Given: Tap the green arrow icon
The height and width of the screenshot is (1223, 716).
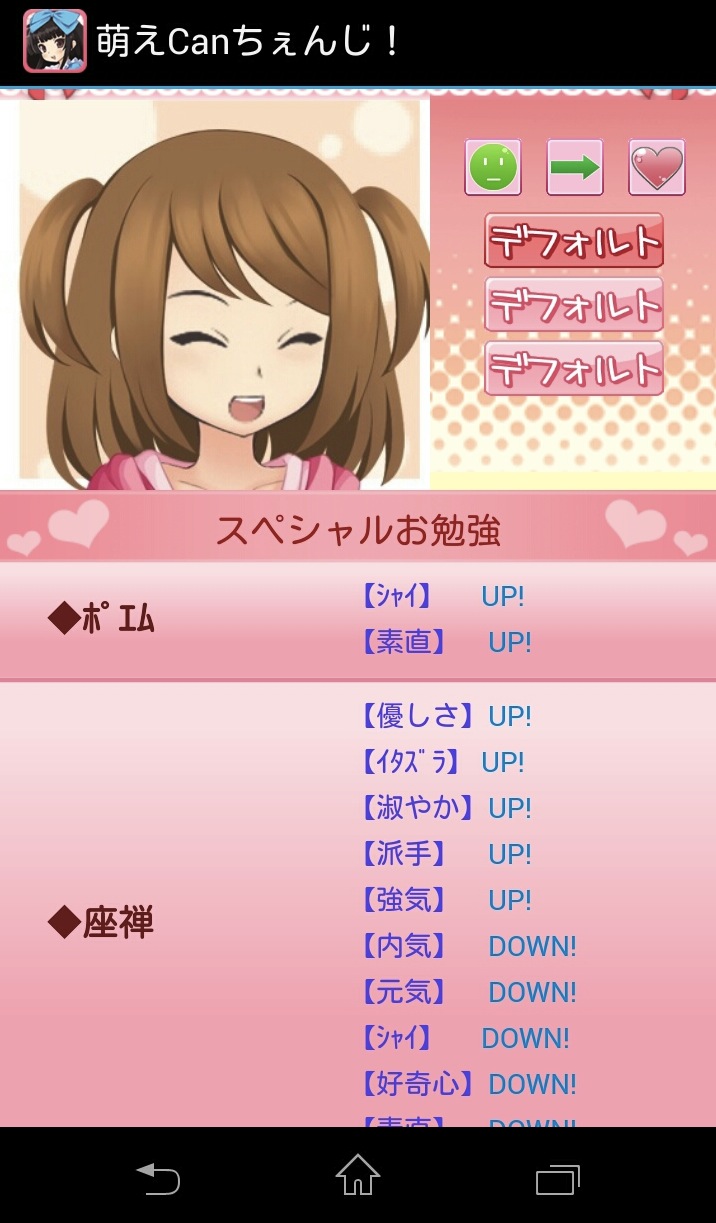Looking at the screenshot, I should (575, 167).
